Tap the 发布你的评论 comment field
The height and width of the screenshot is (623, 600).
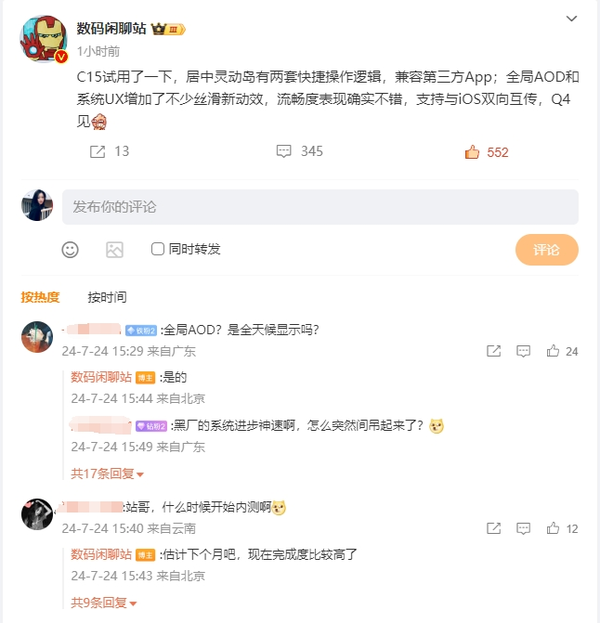coord(320,207)
